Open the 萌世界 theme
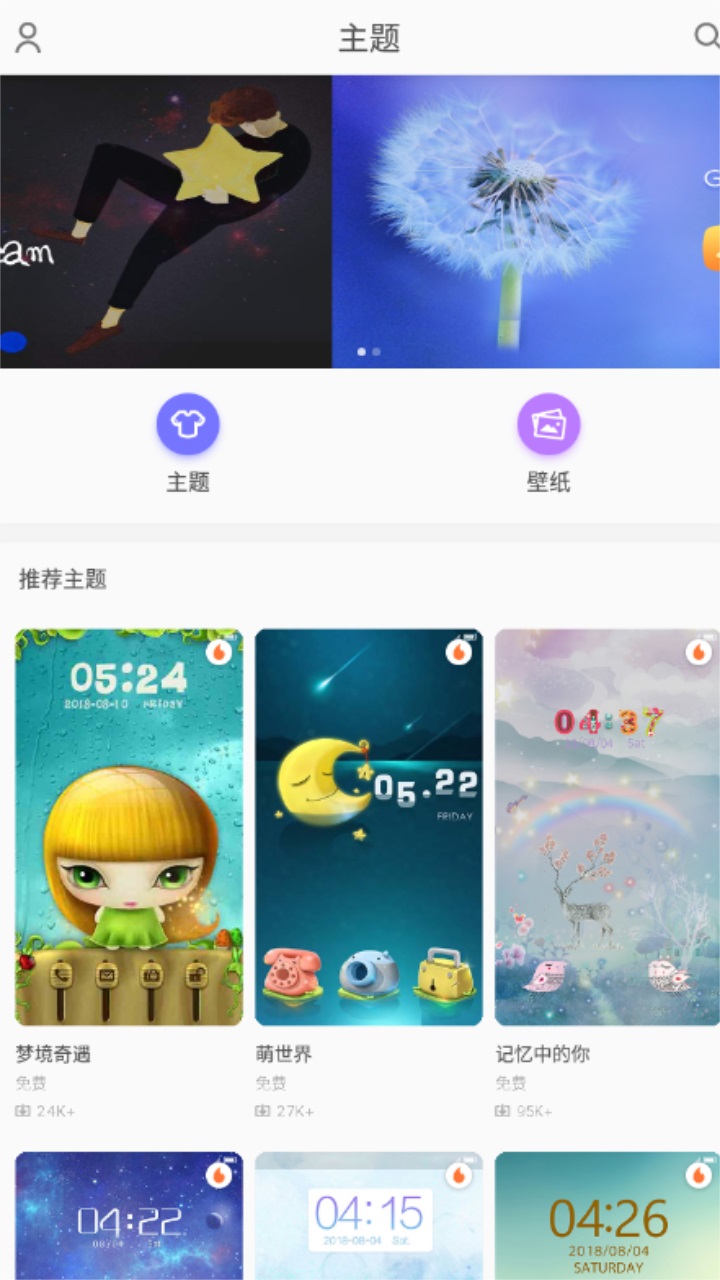This screenshot has width=720, height=1280. click(x=369, y=827)
